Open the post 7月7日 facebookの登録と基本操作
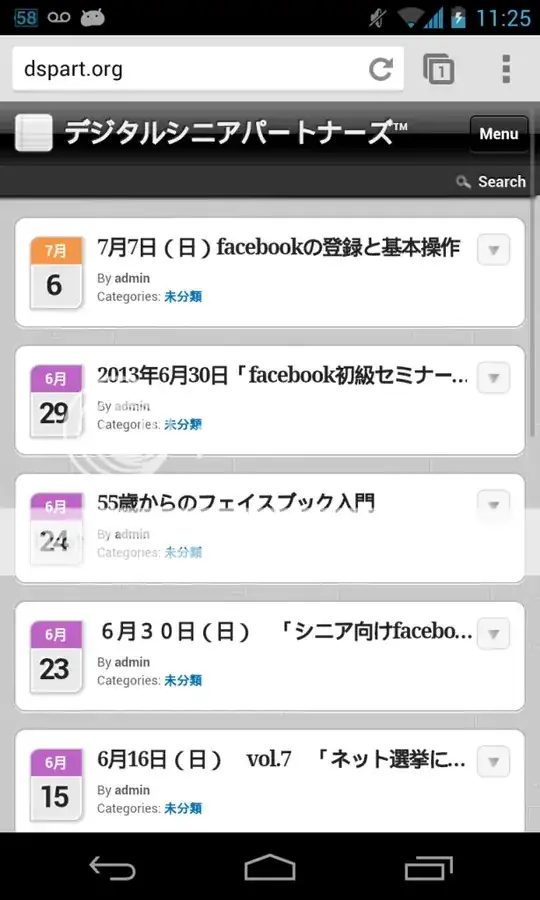The image size is (540, 900). 279,248
